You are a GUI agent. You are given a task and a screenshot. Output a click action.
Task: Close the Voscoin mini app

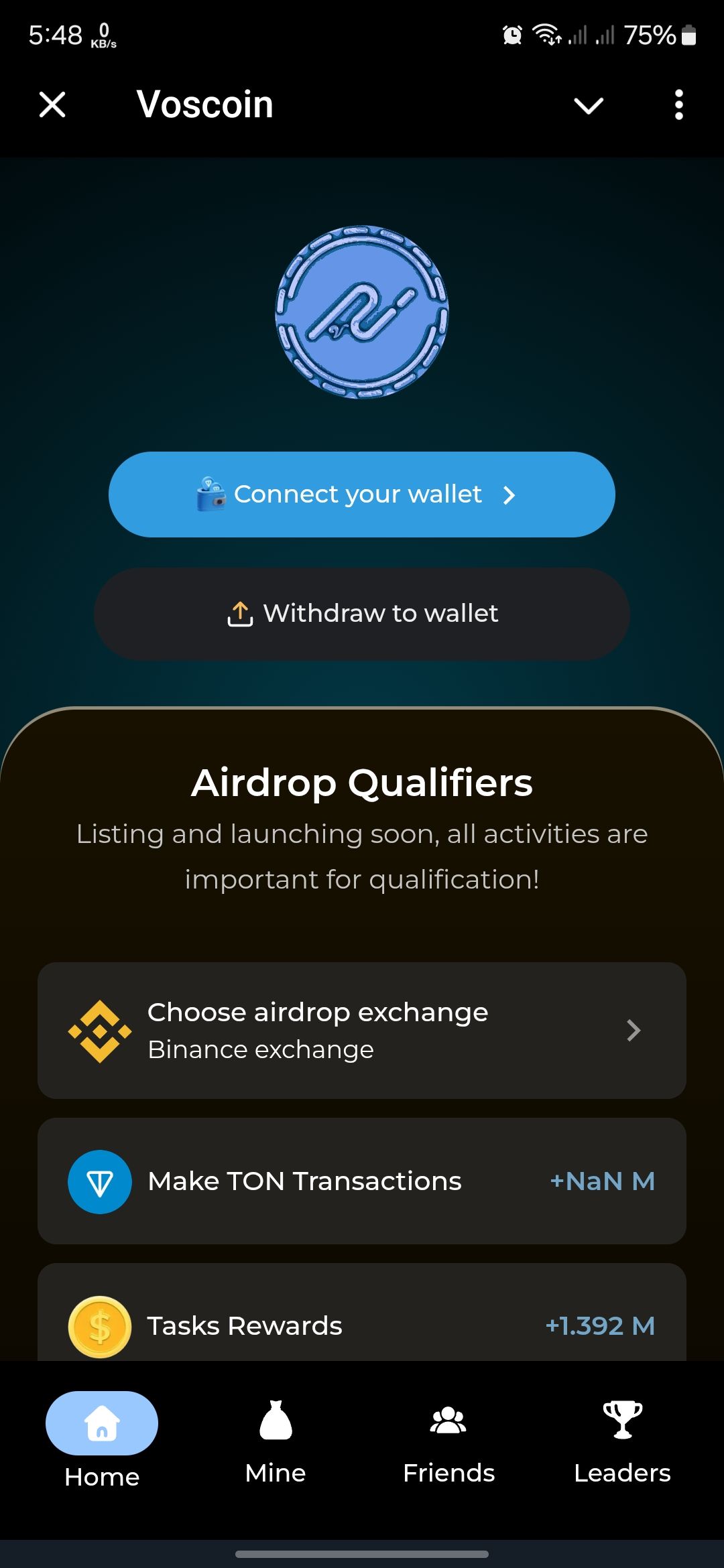[x=52, y=105]
